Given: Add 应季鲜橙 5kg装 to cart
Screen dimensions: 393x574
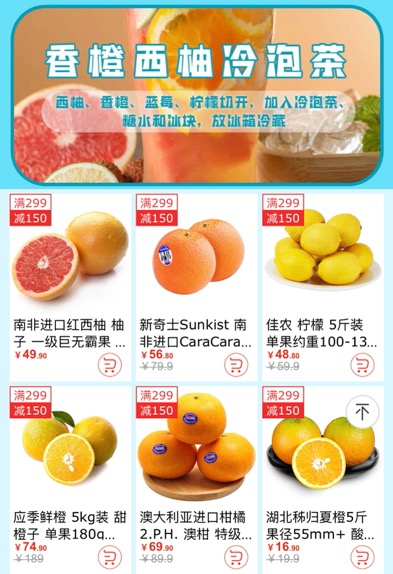Looking at the screenshot, I should (x=109, y=557).
